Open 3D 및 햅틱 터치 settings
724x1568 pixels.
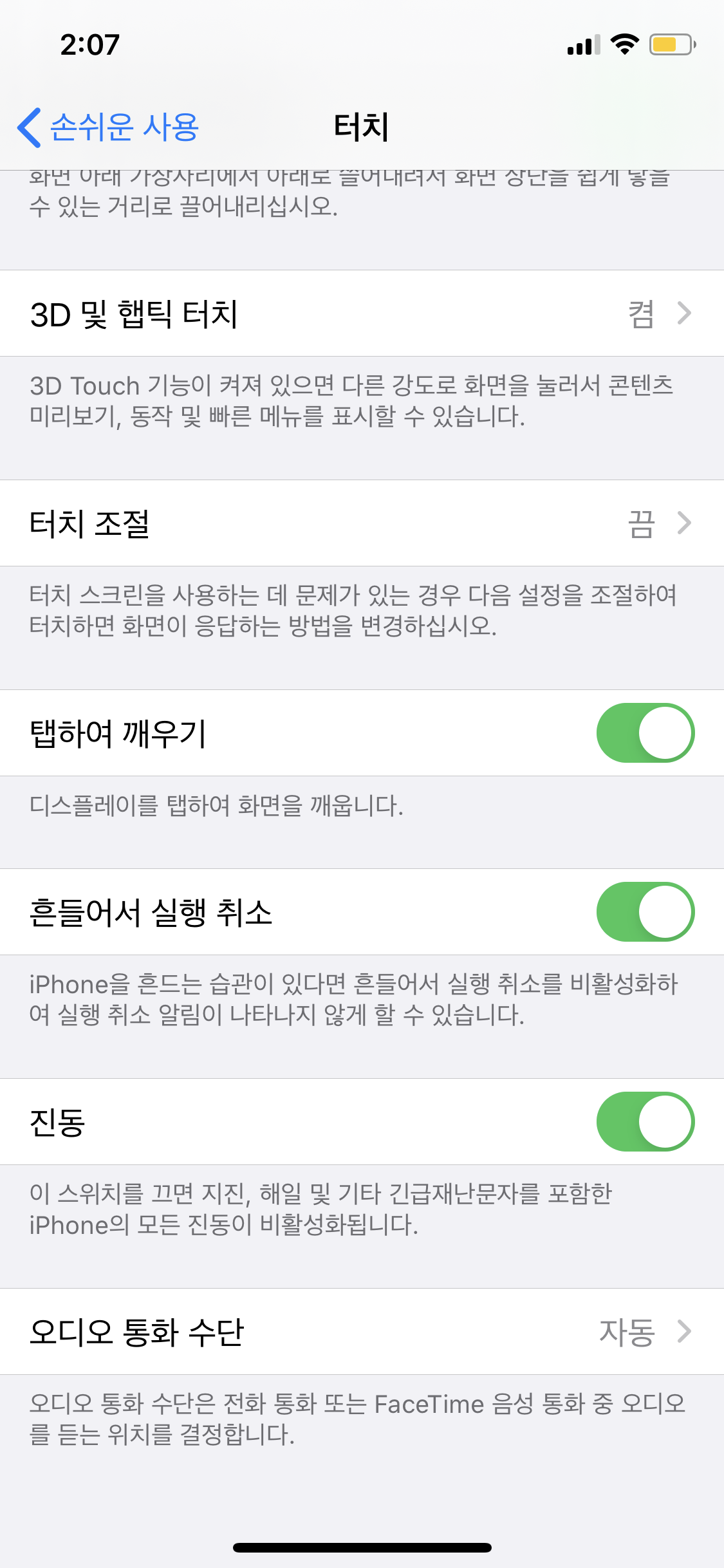362,313
